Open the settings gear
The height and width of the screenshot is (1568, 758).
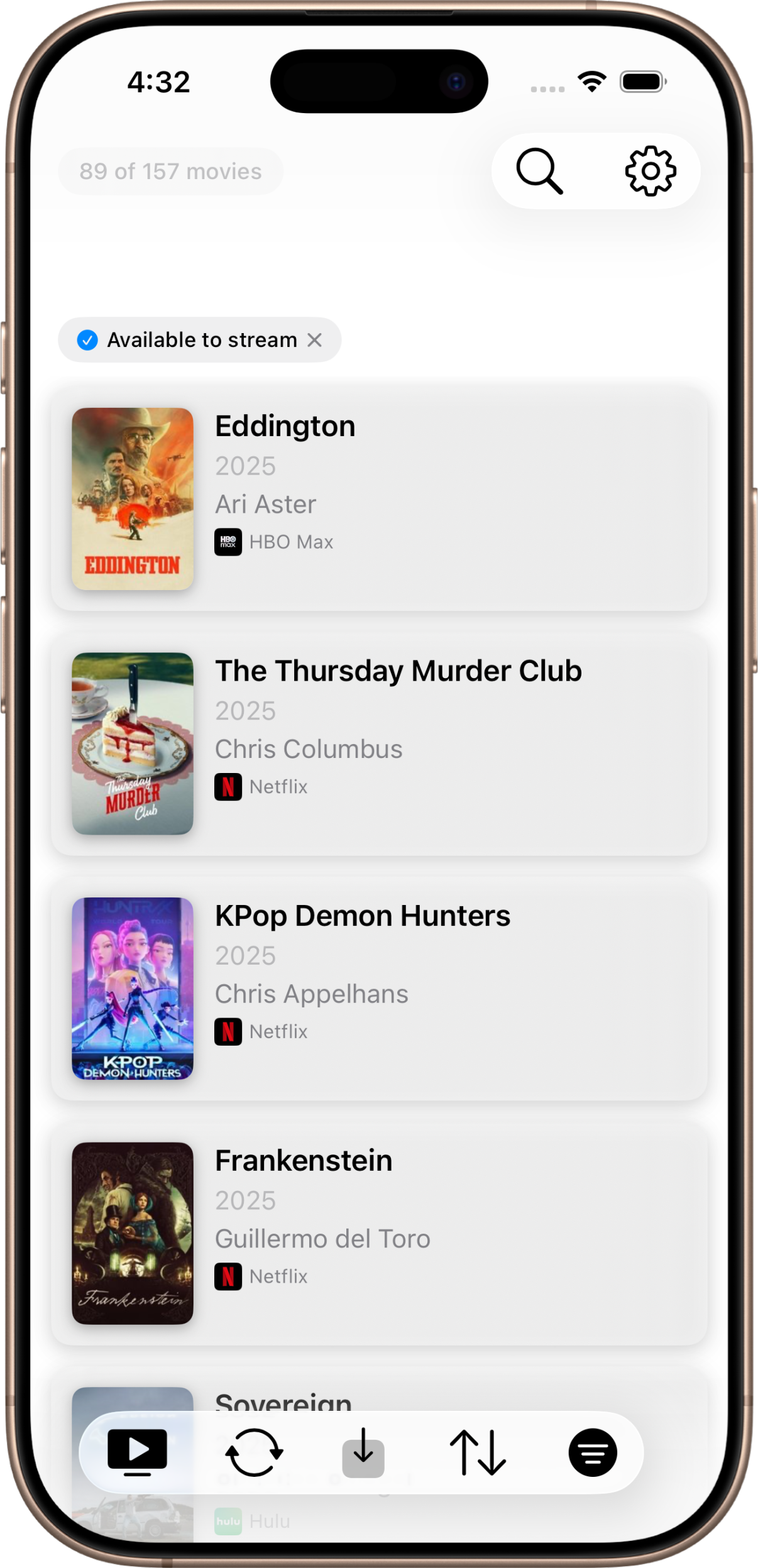[651, 172]
